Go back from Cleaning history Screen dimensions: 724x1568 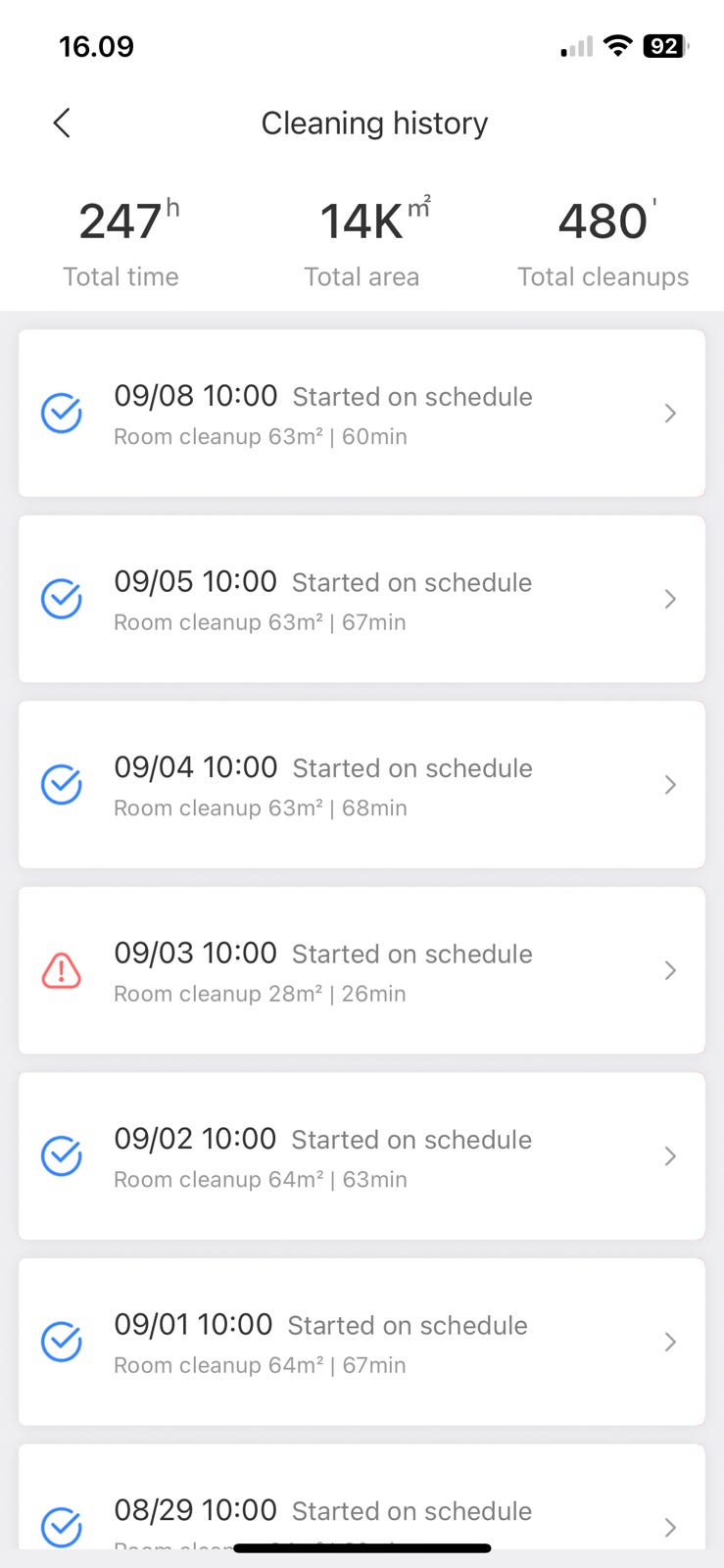click(62, 123)
